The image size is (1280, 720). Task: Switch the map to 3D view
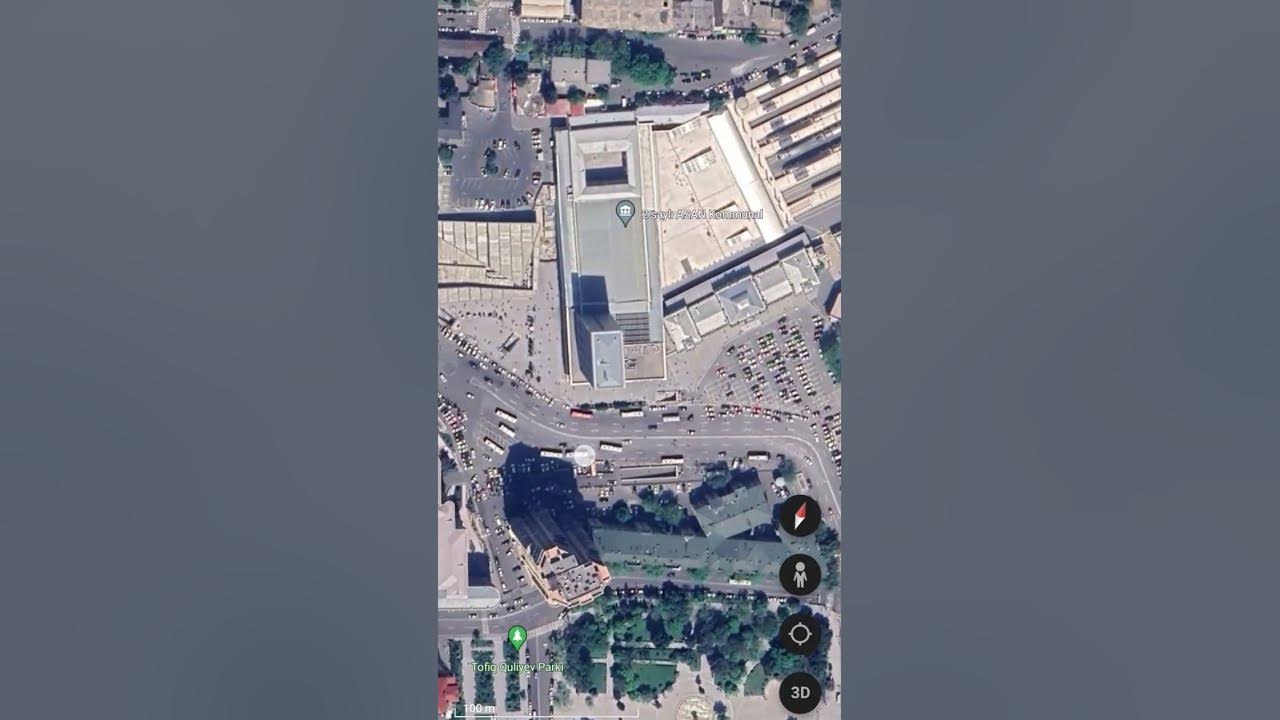(x=800, y=692)
